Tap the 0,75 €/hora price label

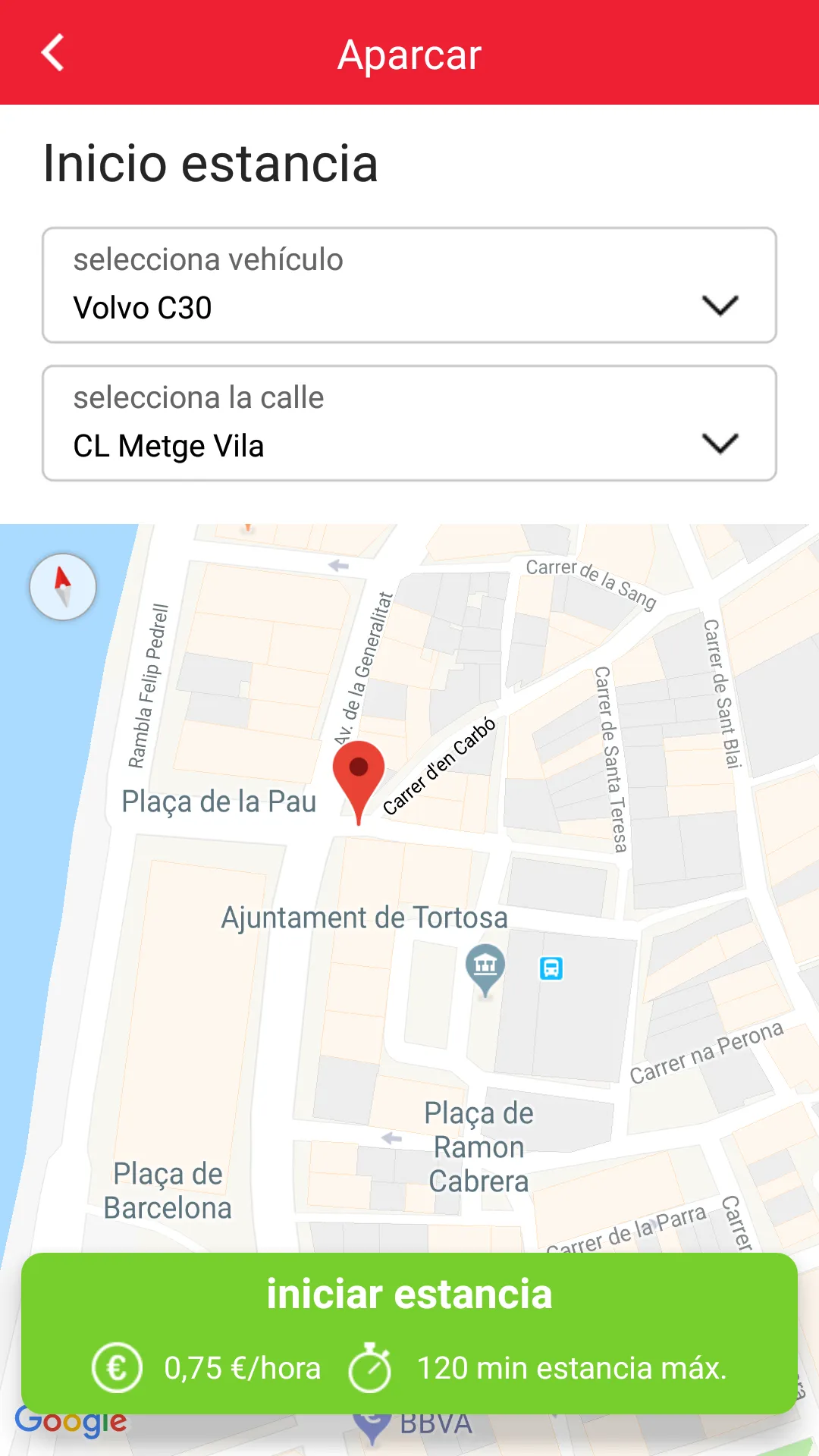pyautogui.click(x=243, y=1368)
